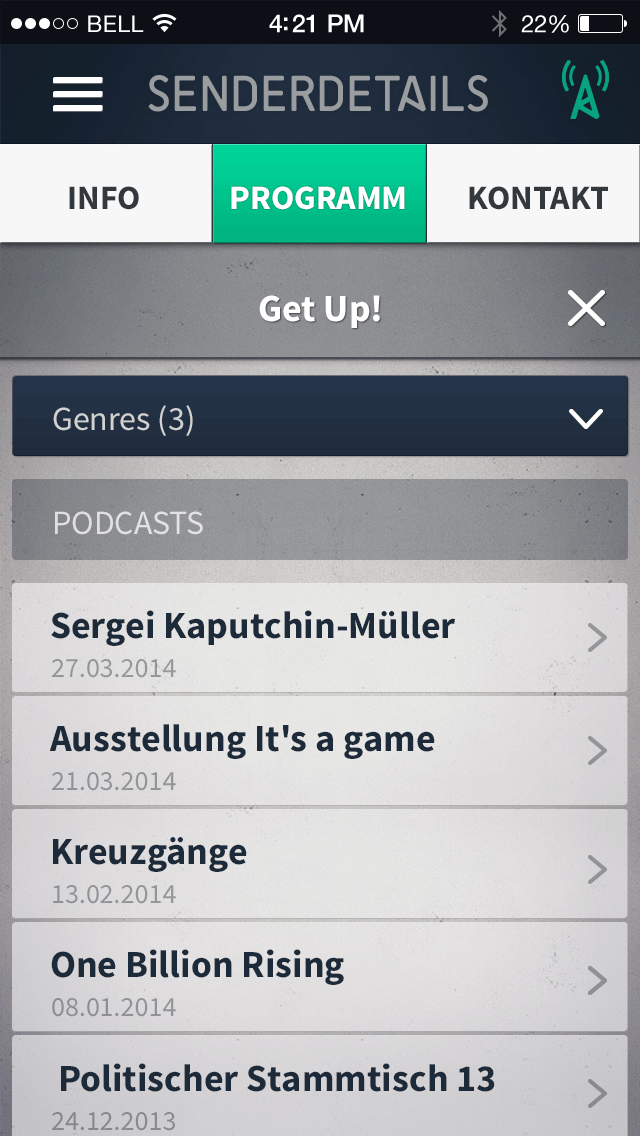Expand the Genres (3) dropdown
This screenshot has width=640, height=1136.
[320, 418]
